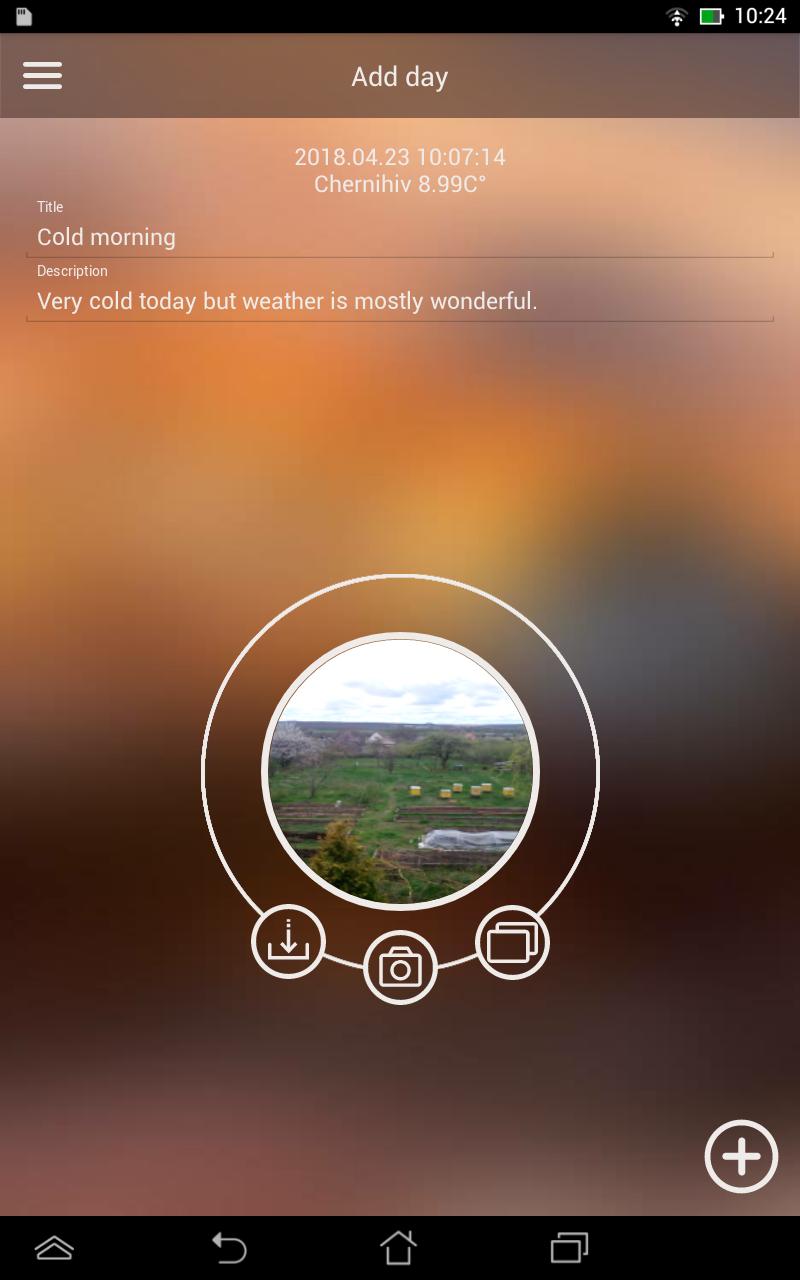This screenshot has height=1280, width=800.
Task: Open the Recents navigation button
Action: tap(568, 1248)
